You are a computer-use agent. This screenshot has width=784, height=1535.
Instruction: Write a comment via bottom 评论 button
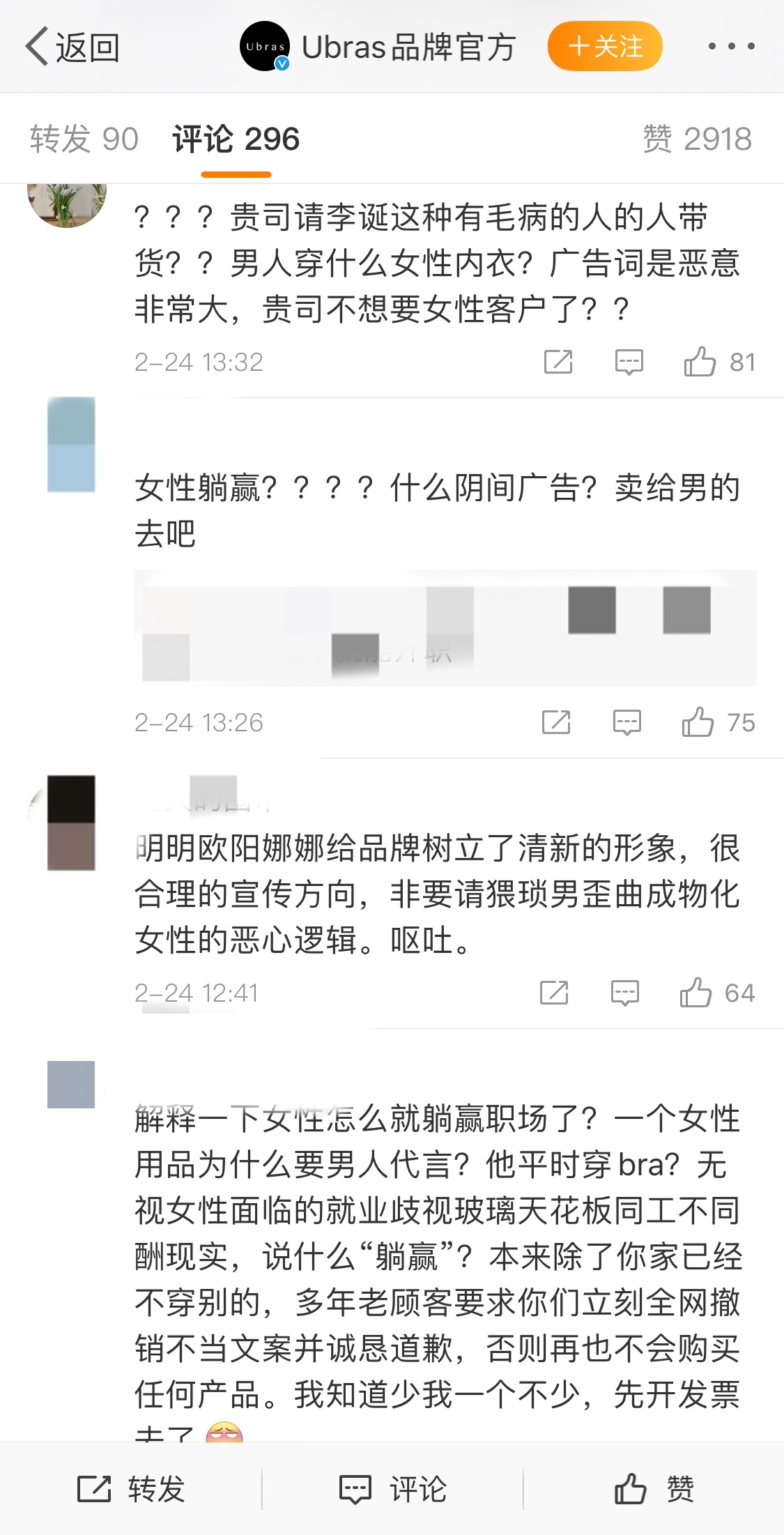pos(392,1489)
